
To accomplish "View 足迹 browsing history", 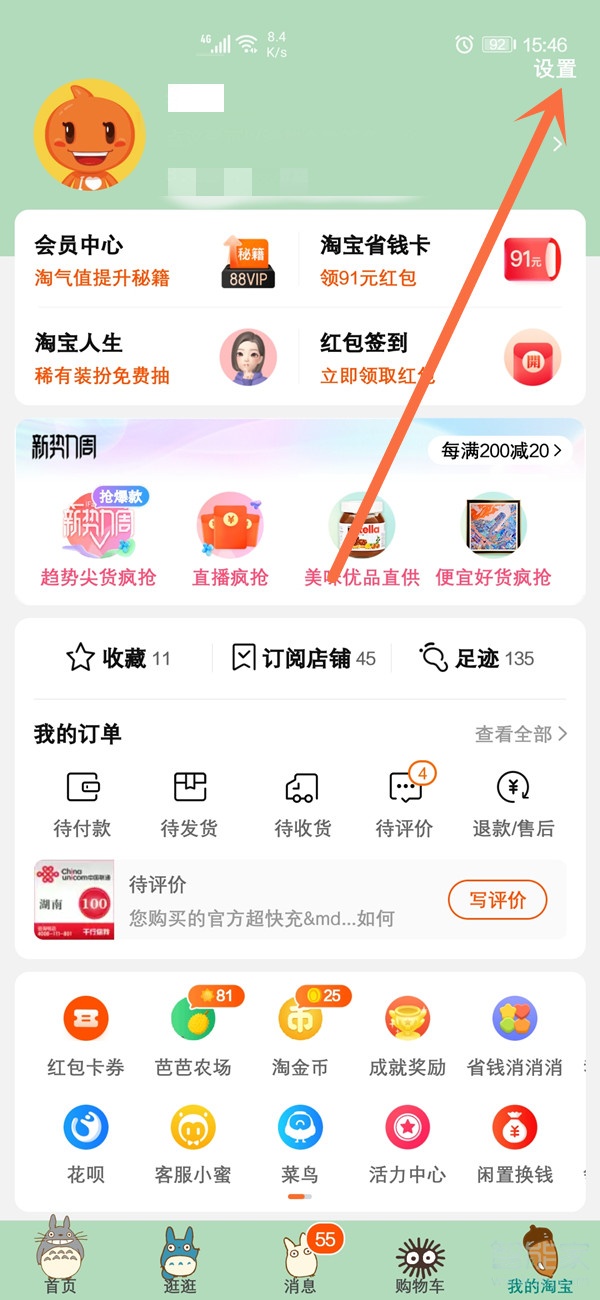I will pos(478,658).
